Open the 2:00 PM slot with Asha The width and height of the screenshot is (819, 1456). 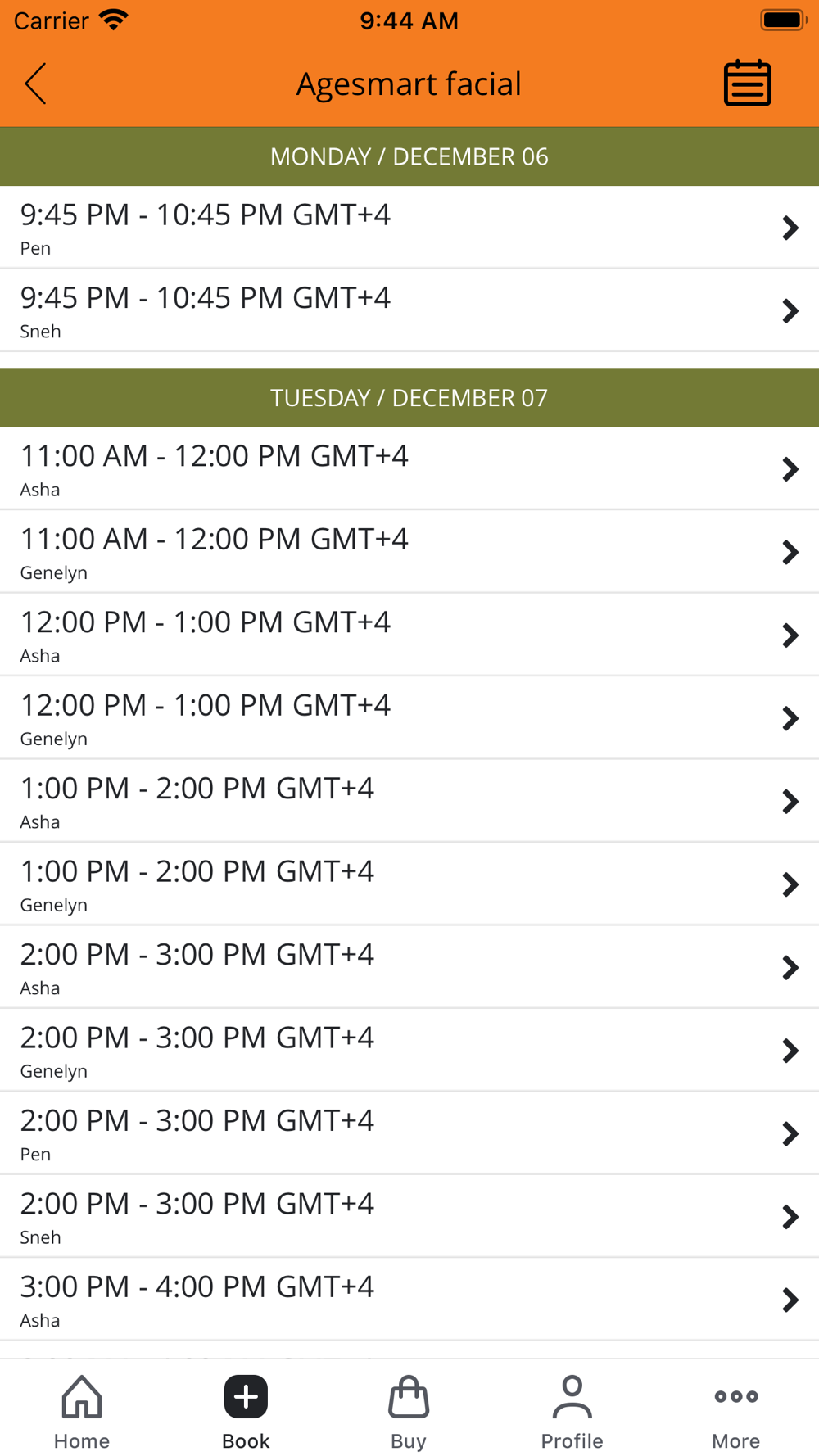coord(409,968)
